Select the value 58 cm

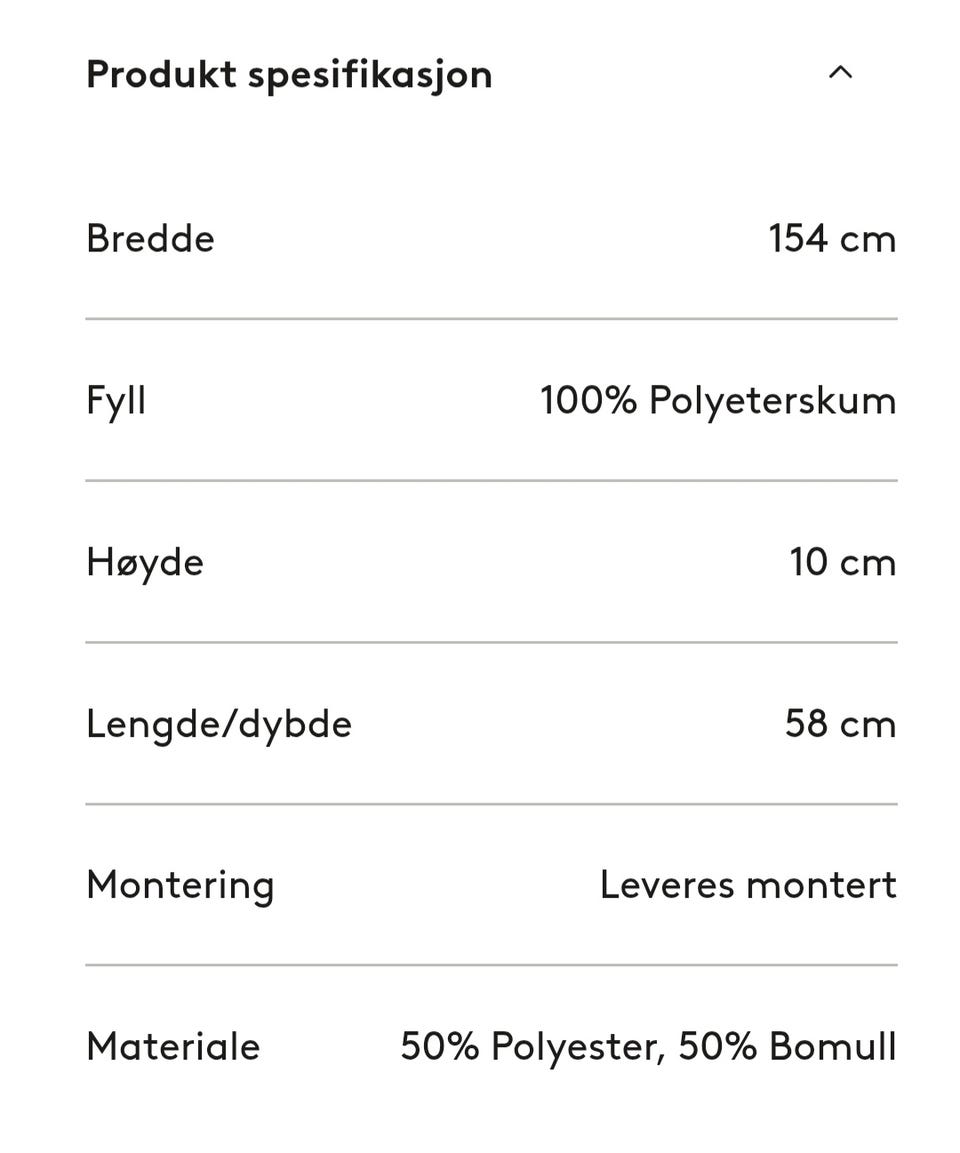tap(838, 723)
